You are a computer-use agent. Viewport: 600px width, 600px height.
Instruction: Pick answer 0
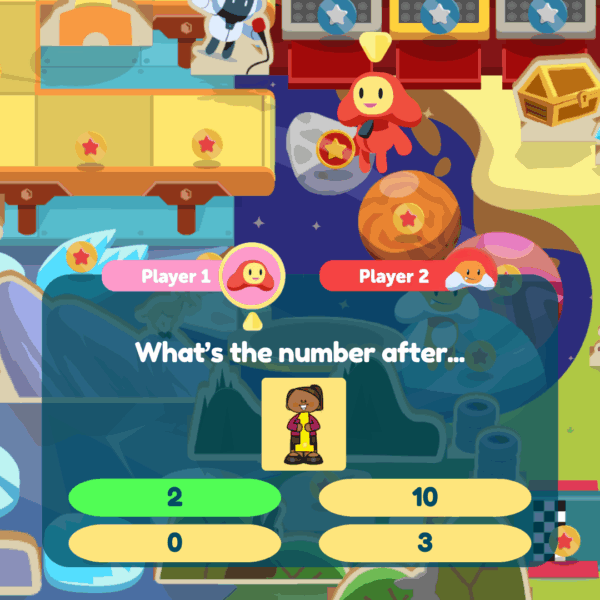pos(175,543)
